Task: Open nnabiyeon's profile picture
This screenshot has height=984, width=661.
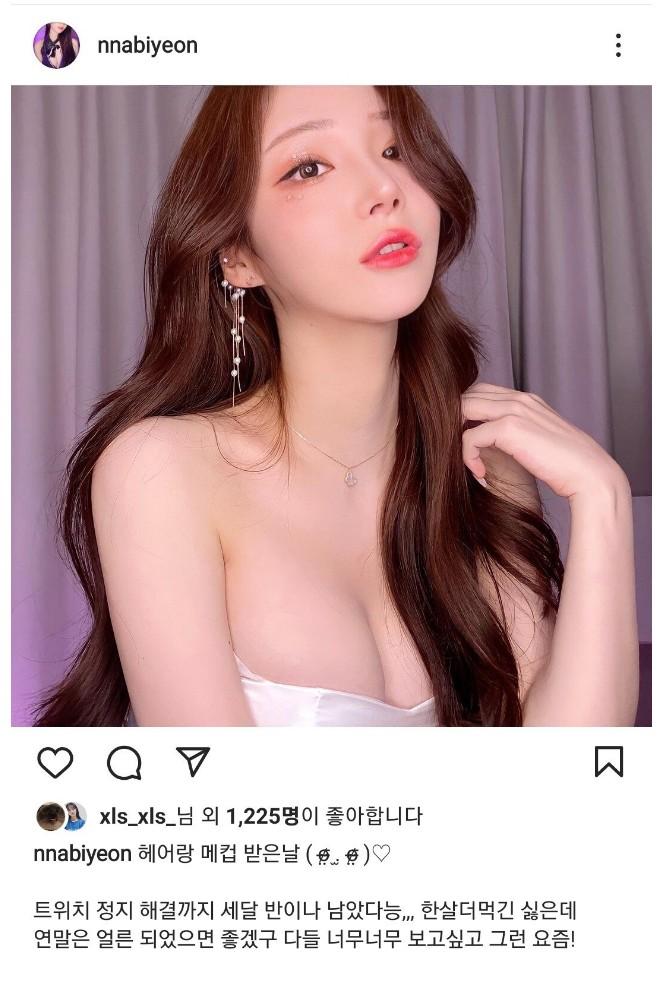Action: [x=56, y=46]
